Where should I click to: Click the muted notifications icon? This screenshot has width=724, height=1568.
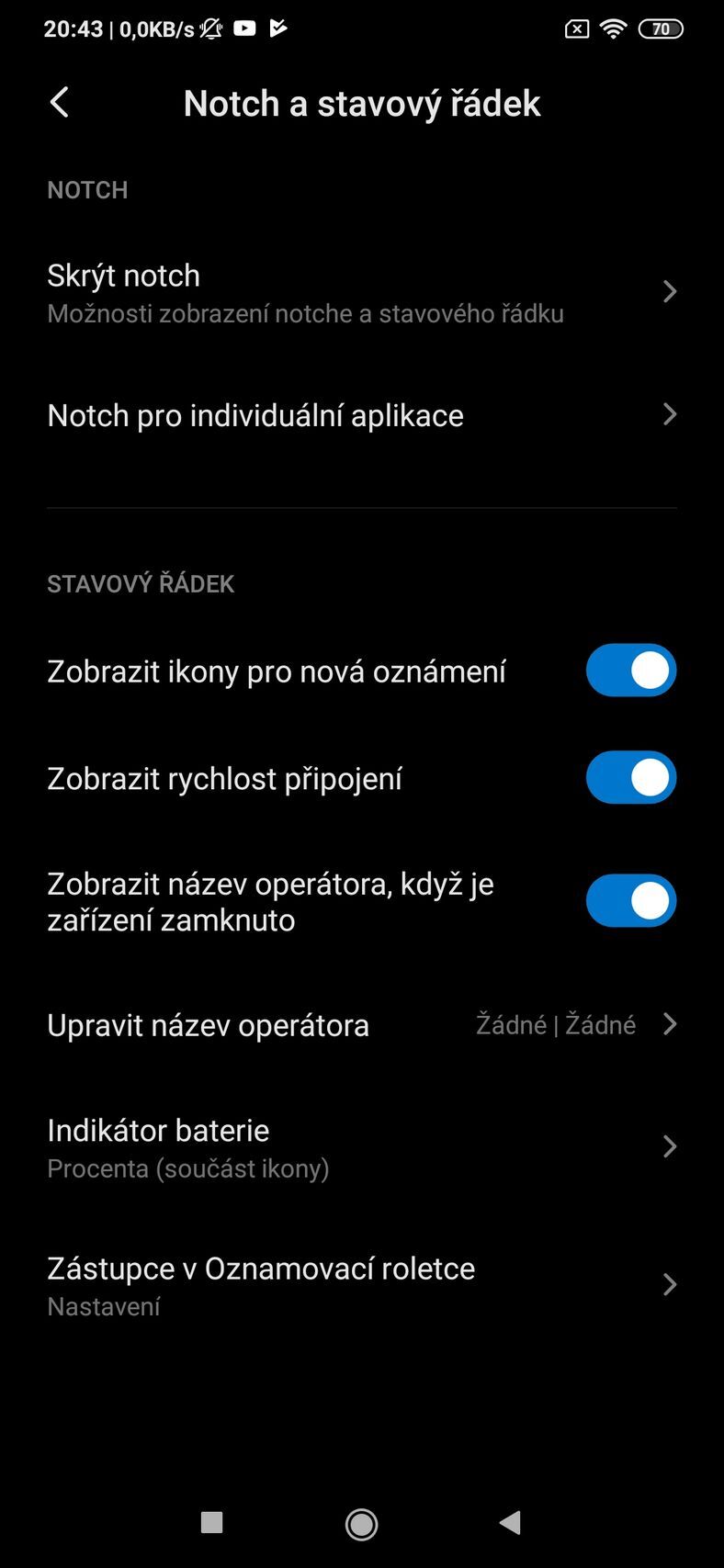(209, 28)
